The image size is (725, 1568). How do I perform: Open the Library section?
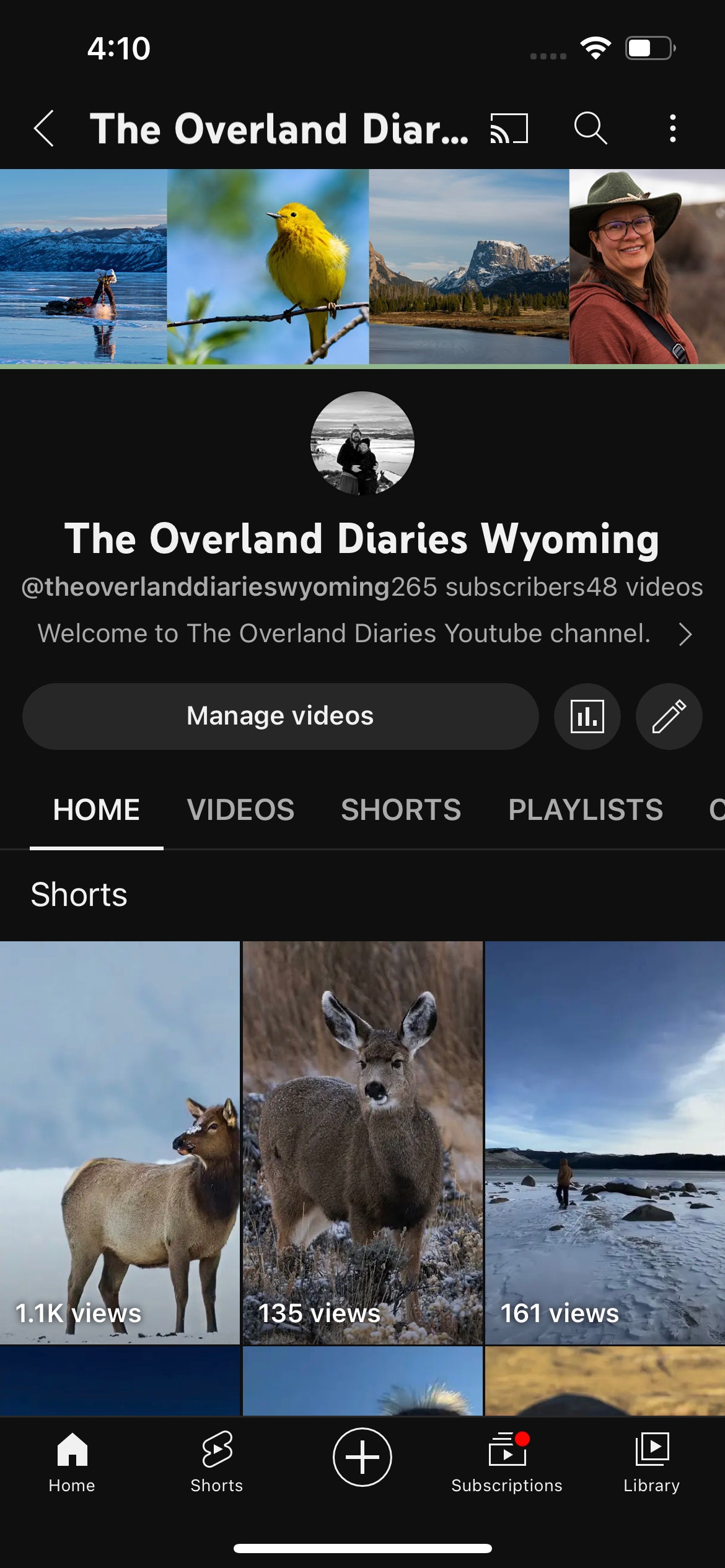pos(652,1461)
